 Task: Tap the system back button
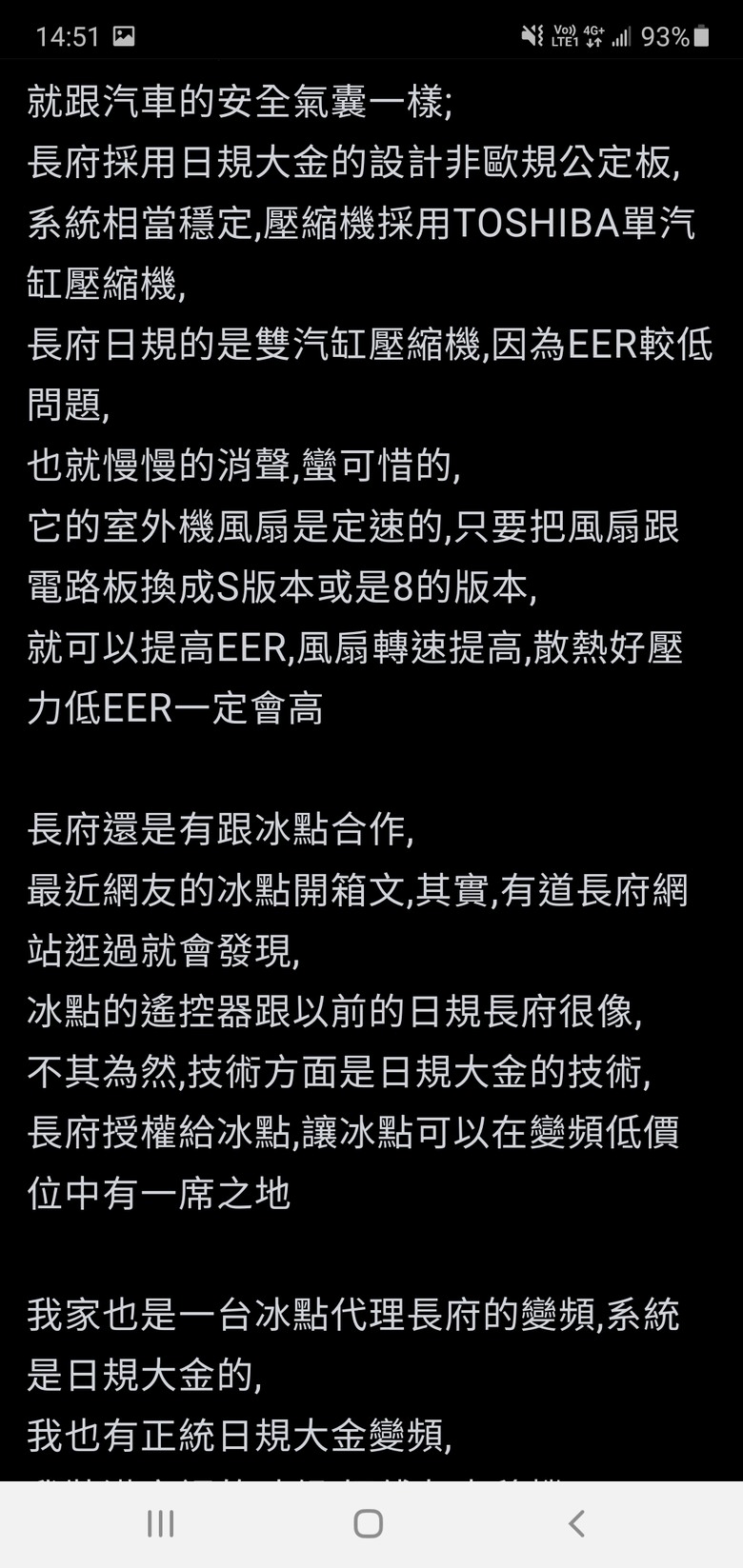pyautogui.click(x=576, y=1523)
